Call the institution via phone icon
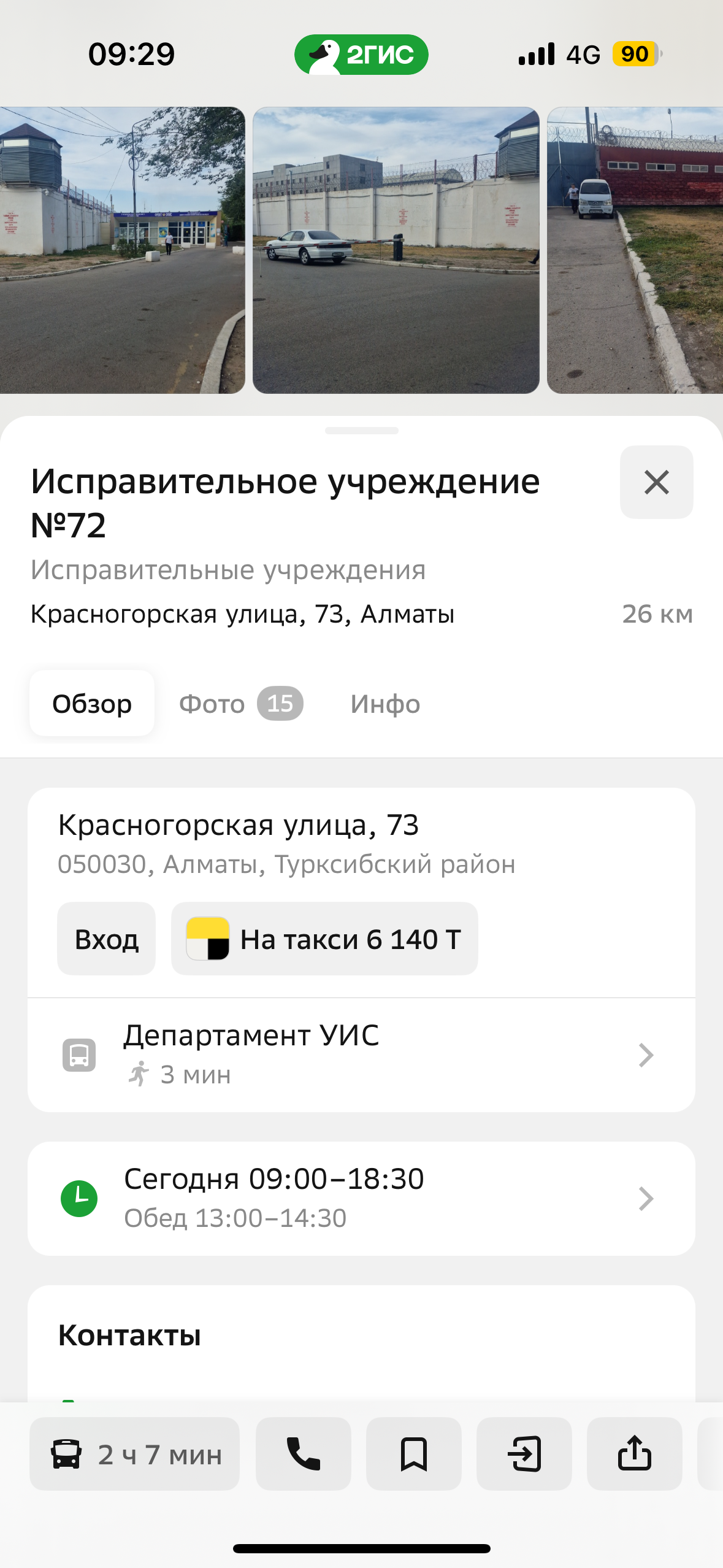This screenshot has height=1568, width=723. [x=304, y=1454]
